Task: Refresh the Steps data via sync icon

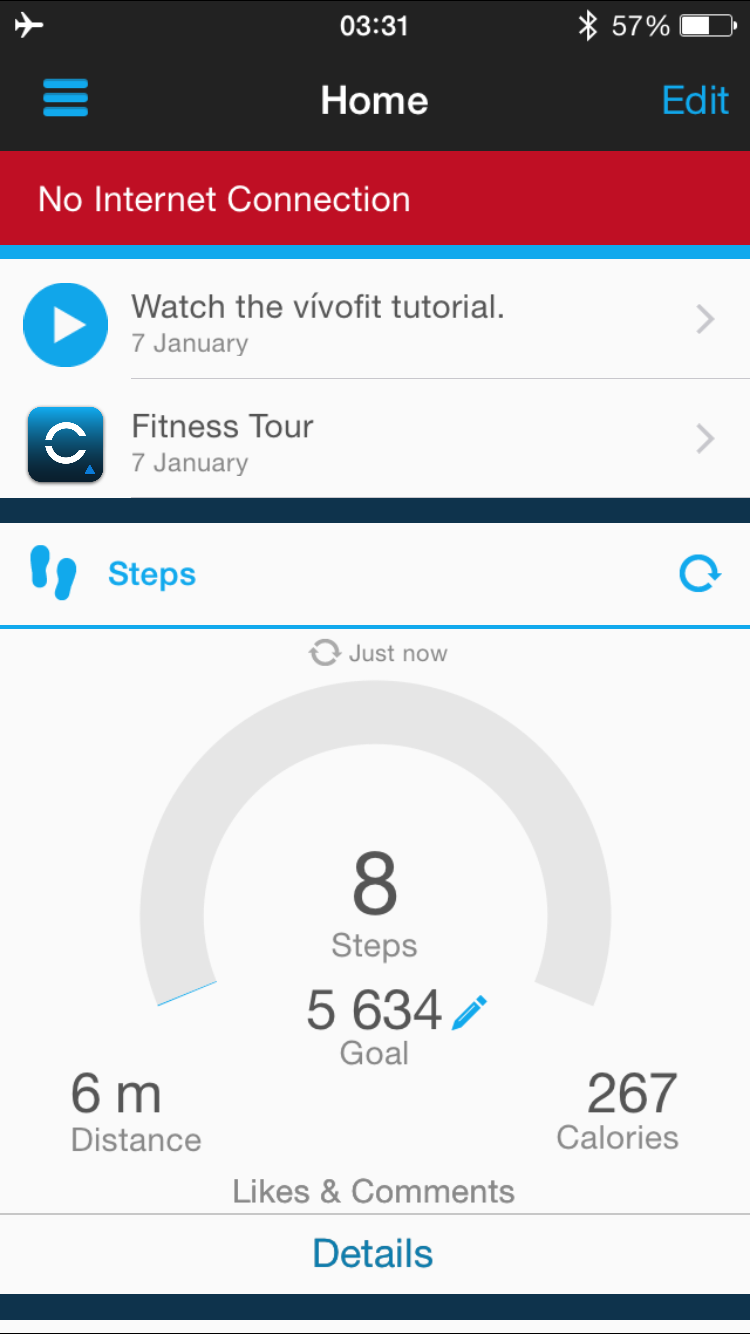Action: point(699,574)
